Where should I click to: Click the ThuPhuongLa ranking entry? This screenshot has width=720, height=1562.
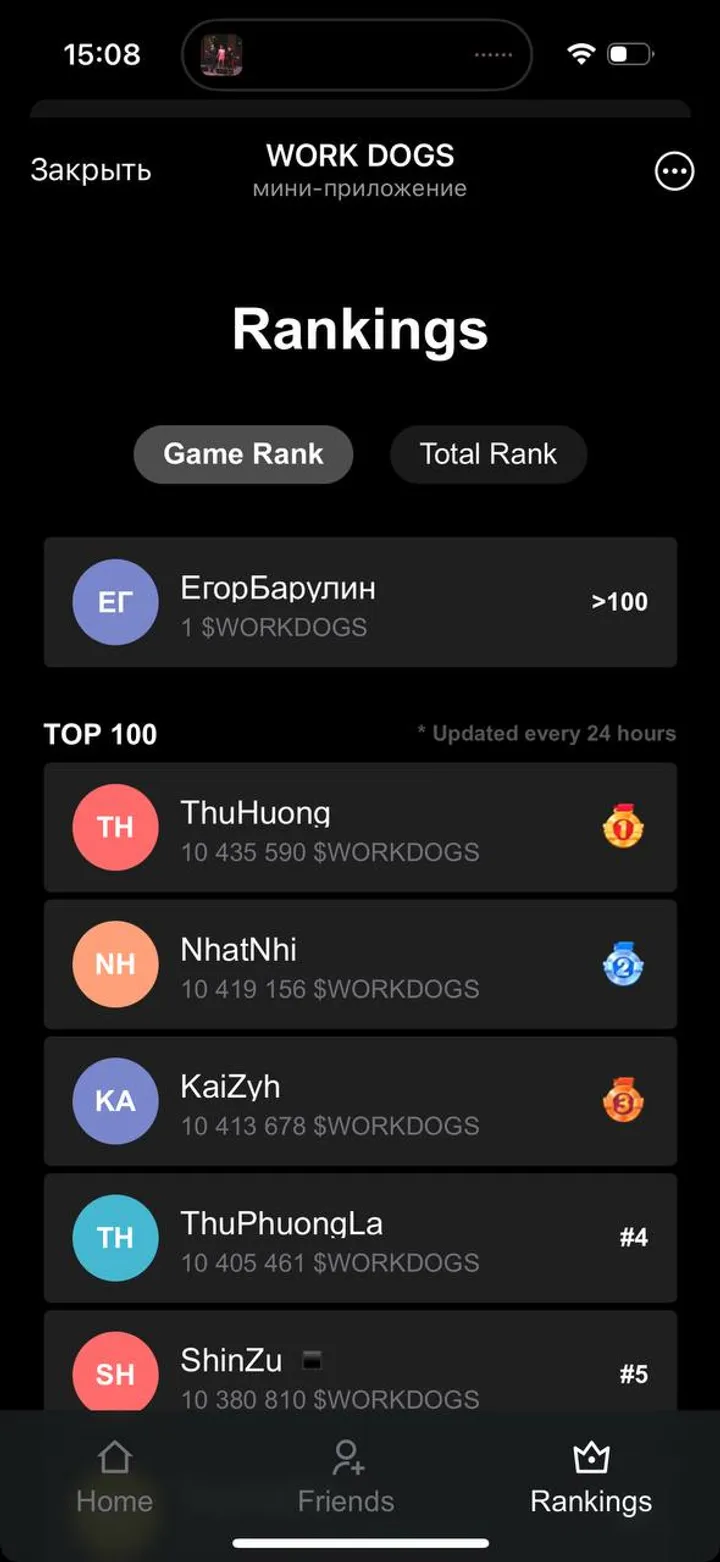pos(360,1238)
